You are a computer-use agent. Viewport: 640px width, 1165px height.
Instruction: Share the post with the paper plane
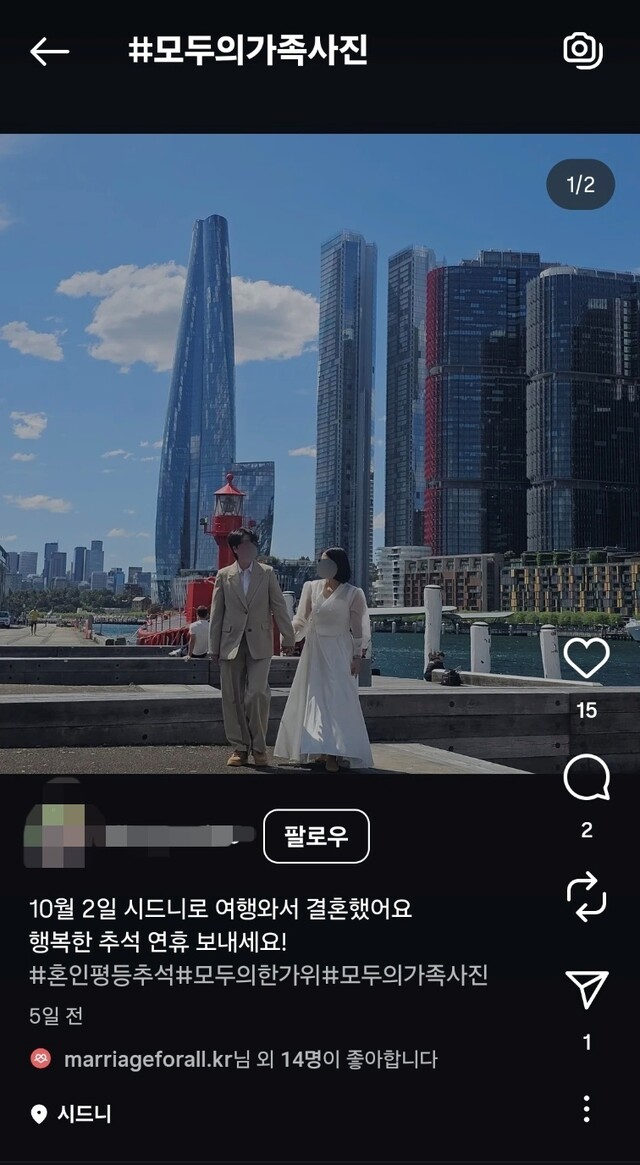[x=586, y=989]
